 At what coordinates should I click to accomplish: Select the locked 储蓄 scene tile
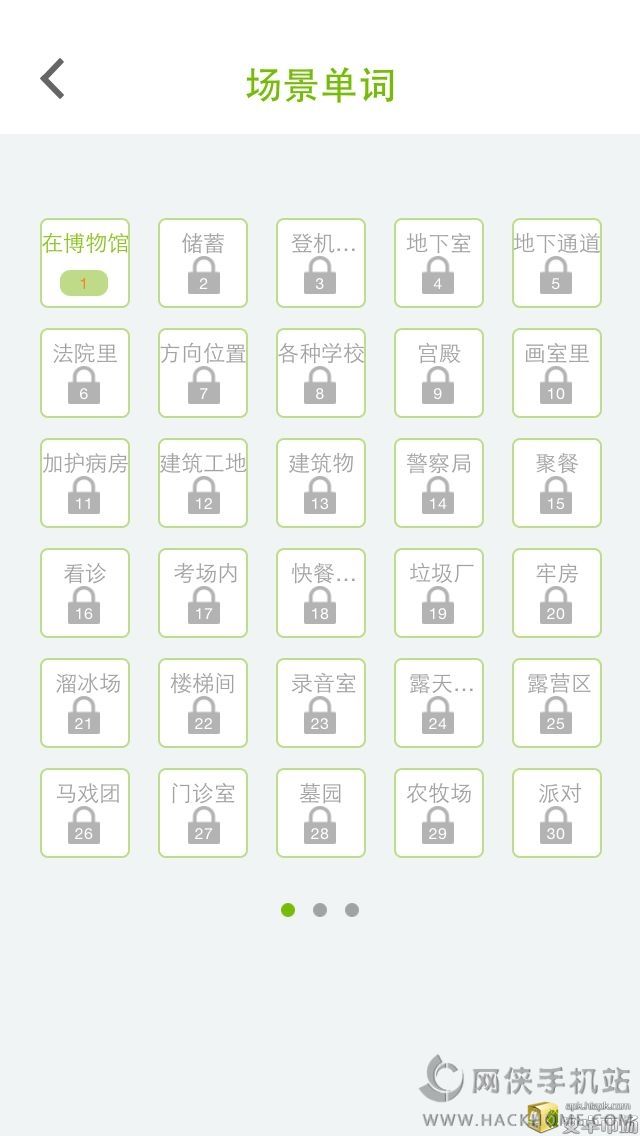click(203, 263)
